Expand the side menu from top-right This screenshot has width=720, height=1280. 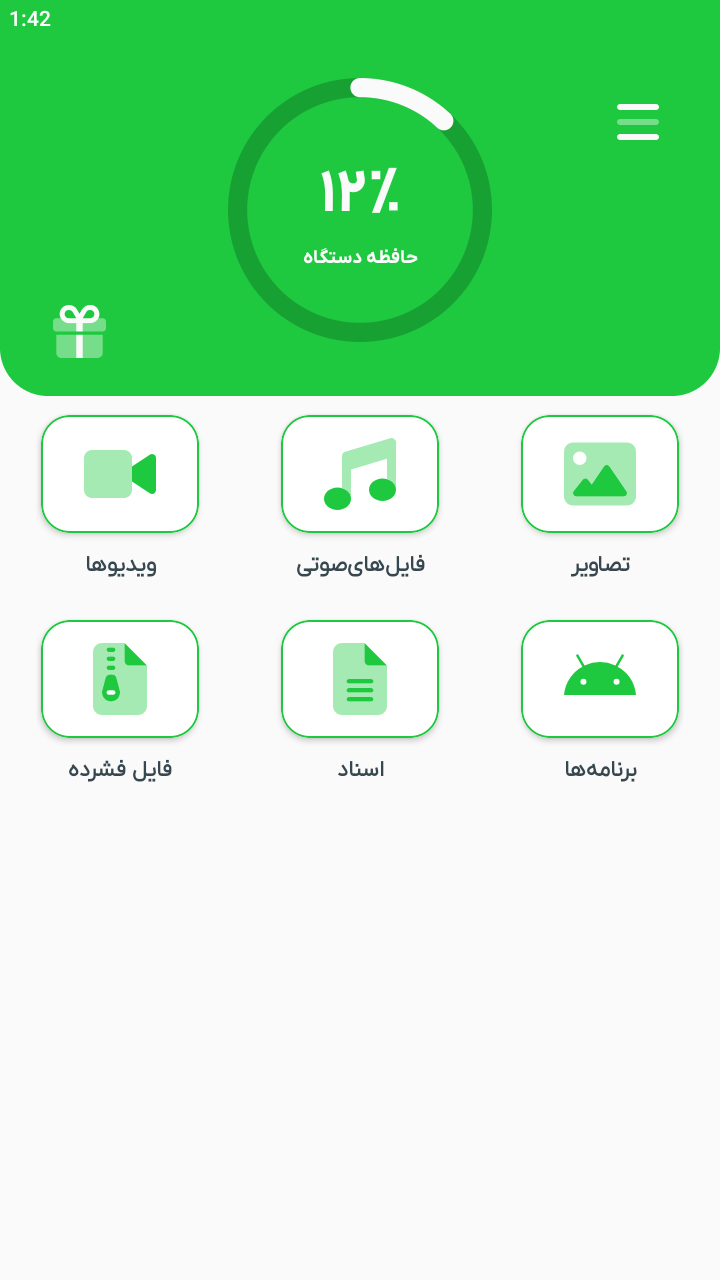coord(638,122)
